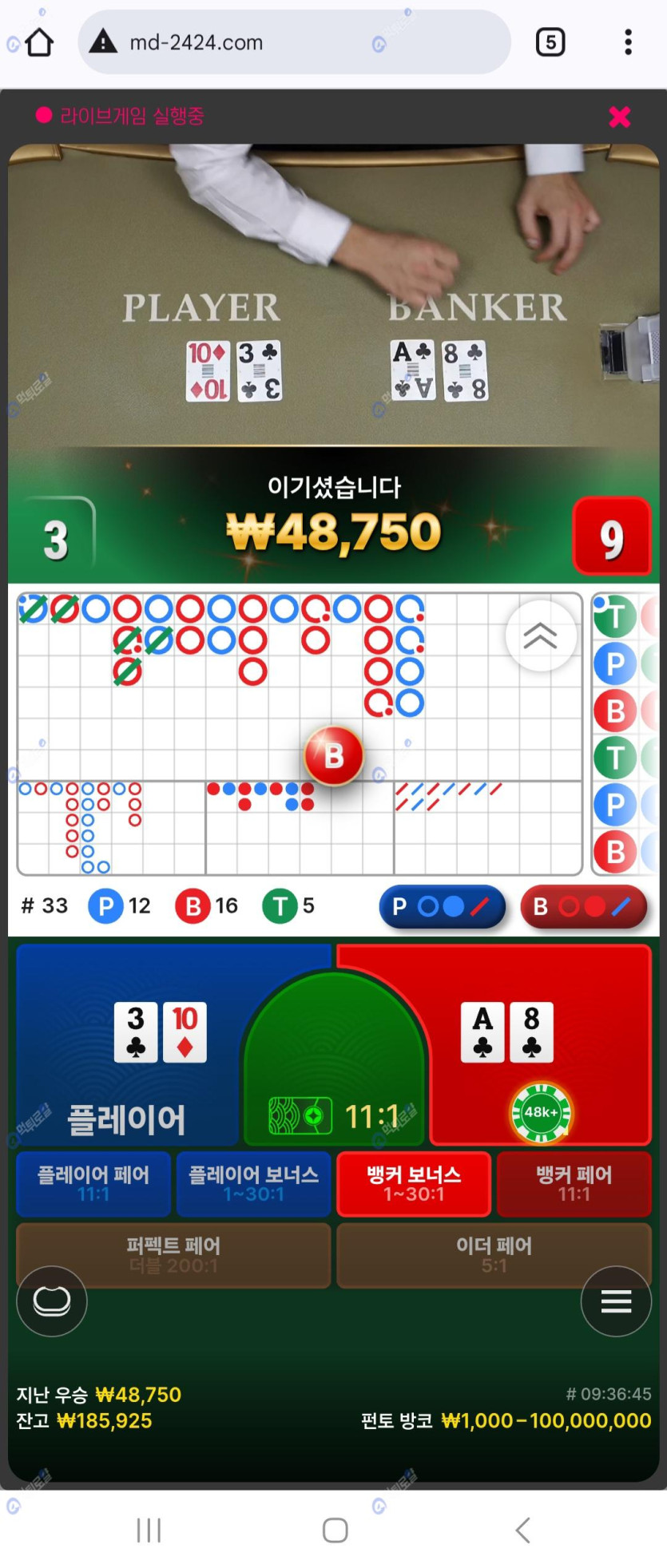Go back with system back button
Viewport: 667px width, 1568px height.
(x=523, y=1530)
